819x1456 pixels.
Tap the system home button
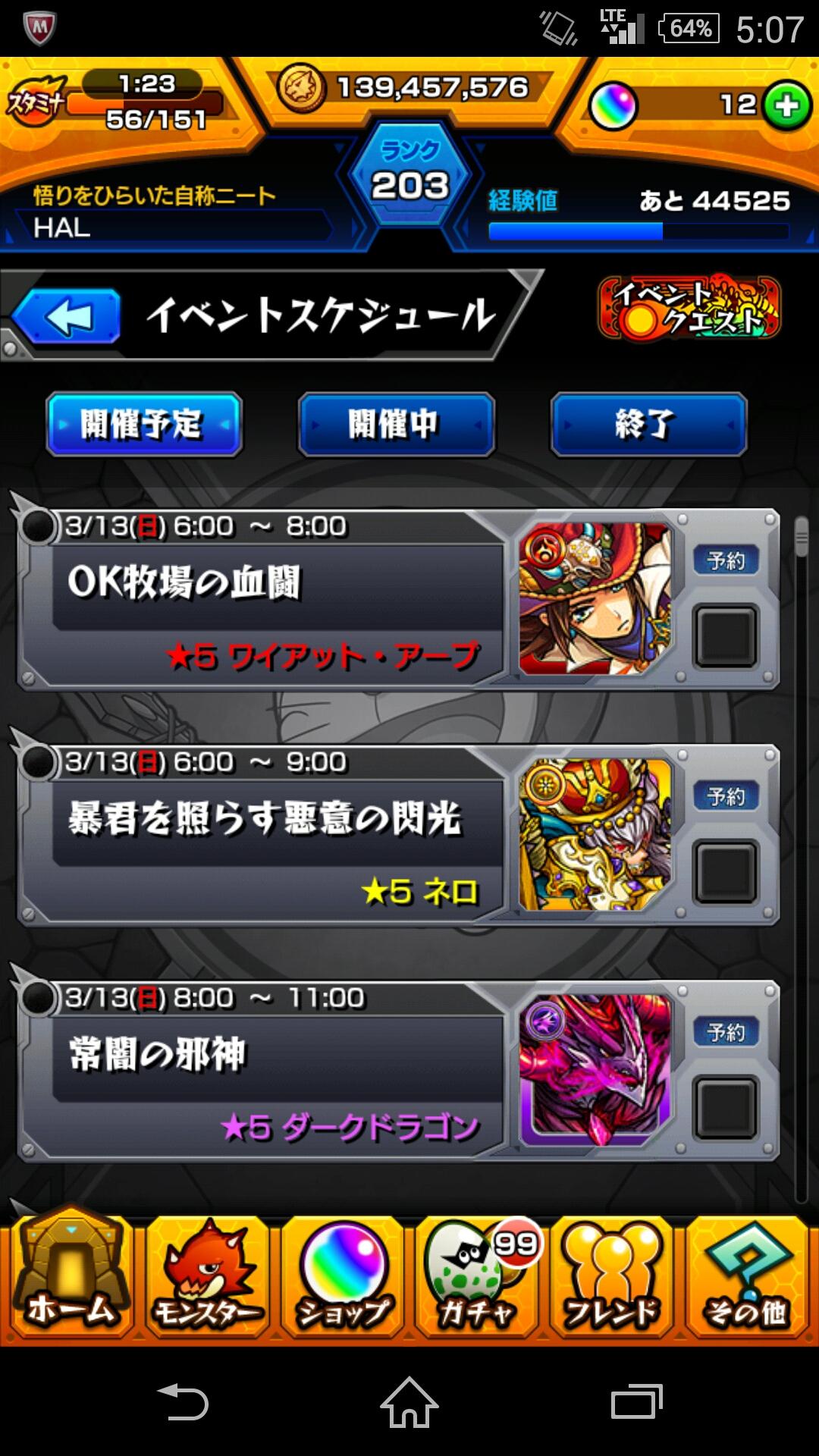point(409,1403)
